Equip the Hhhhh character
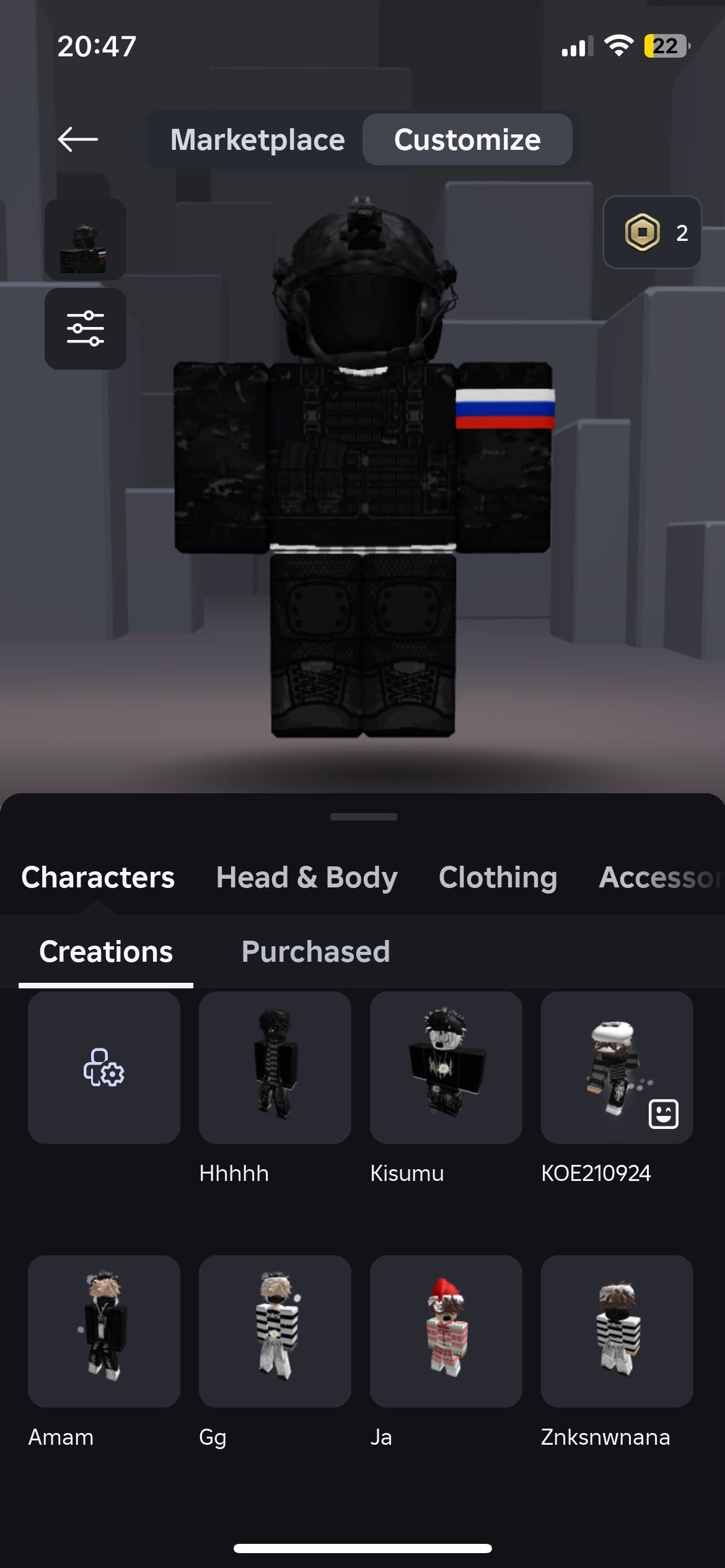 (x=275, y=1068)
